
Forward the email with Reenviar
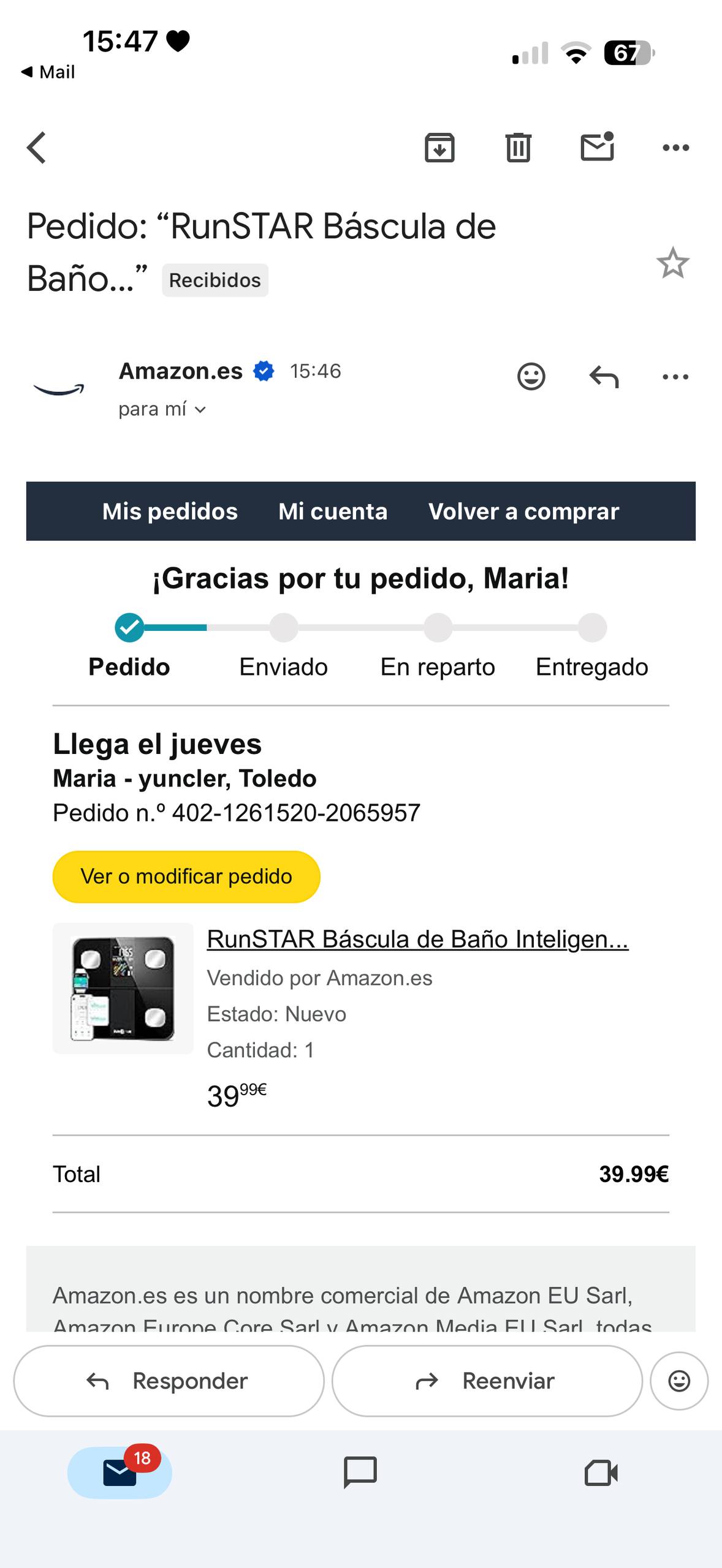click(487, 1381)
